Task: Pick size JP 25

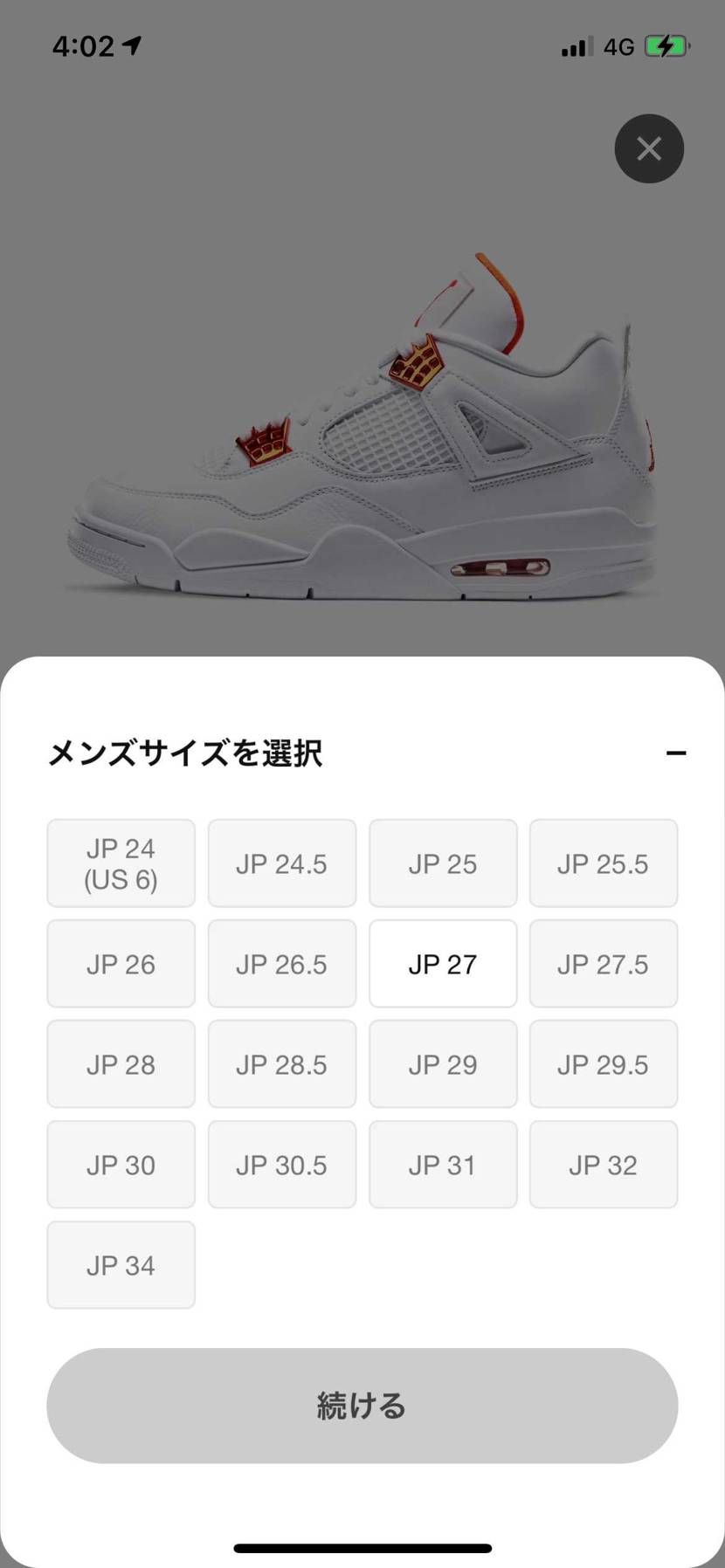Action: (443, 863)
